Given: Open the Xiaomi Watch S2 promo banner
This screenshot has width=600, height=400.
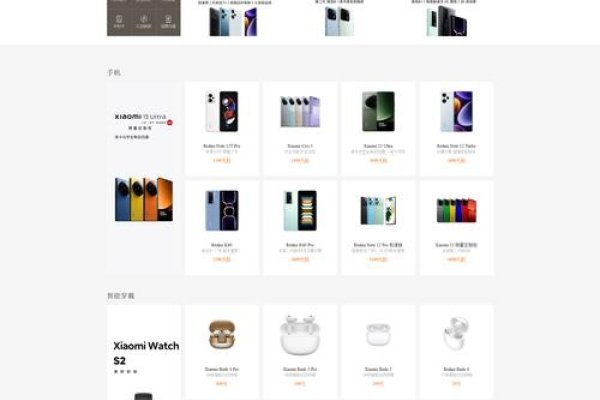Looking at the screenshot, I should pos(143,352).
